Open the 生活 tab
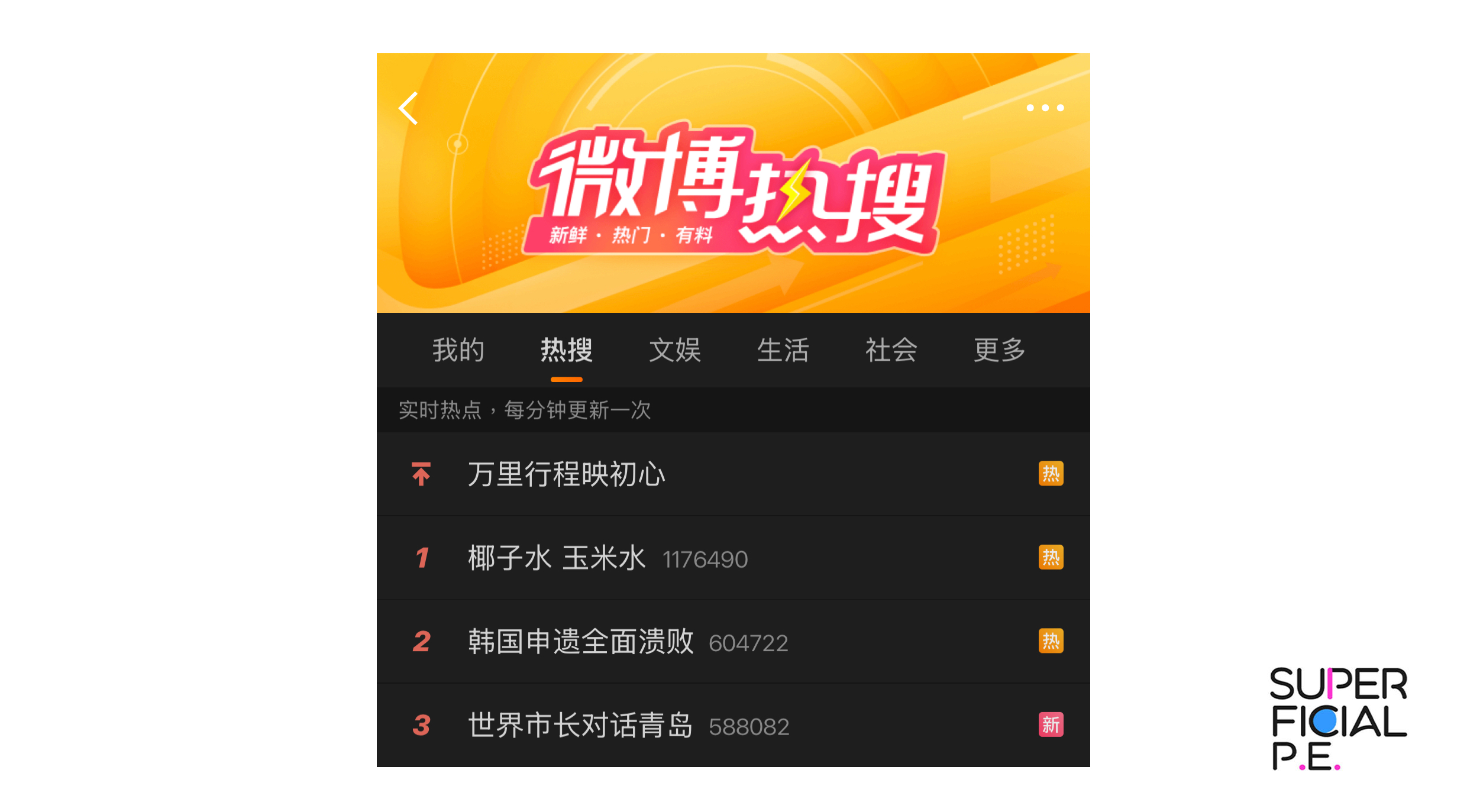 pyautogui.click(x=783, y=350)
